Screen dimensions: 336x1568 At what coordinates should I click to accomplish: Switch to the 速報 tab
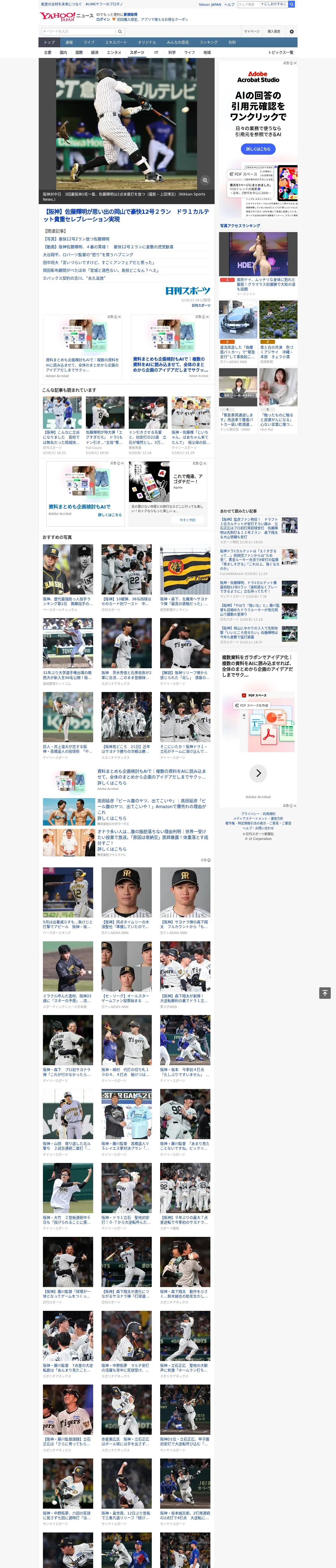69,43
